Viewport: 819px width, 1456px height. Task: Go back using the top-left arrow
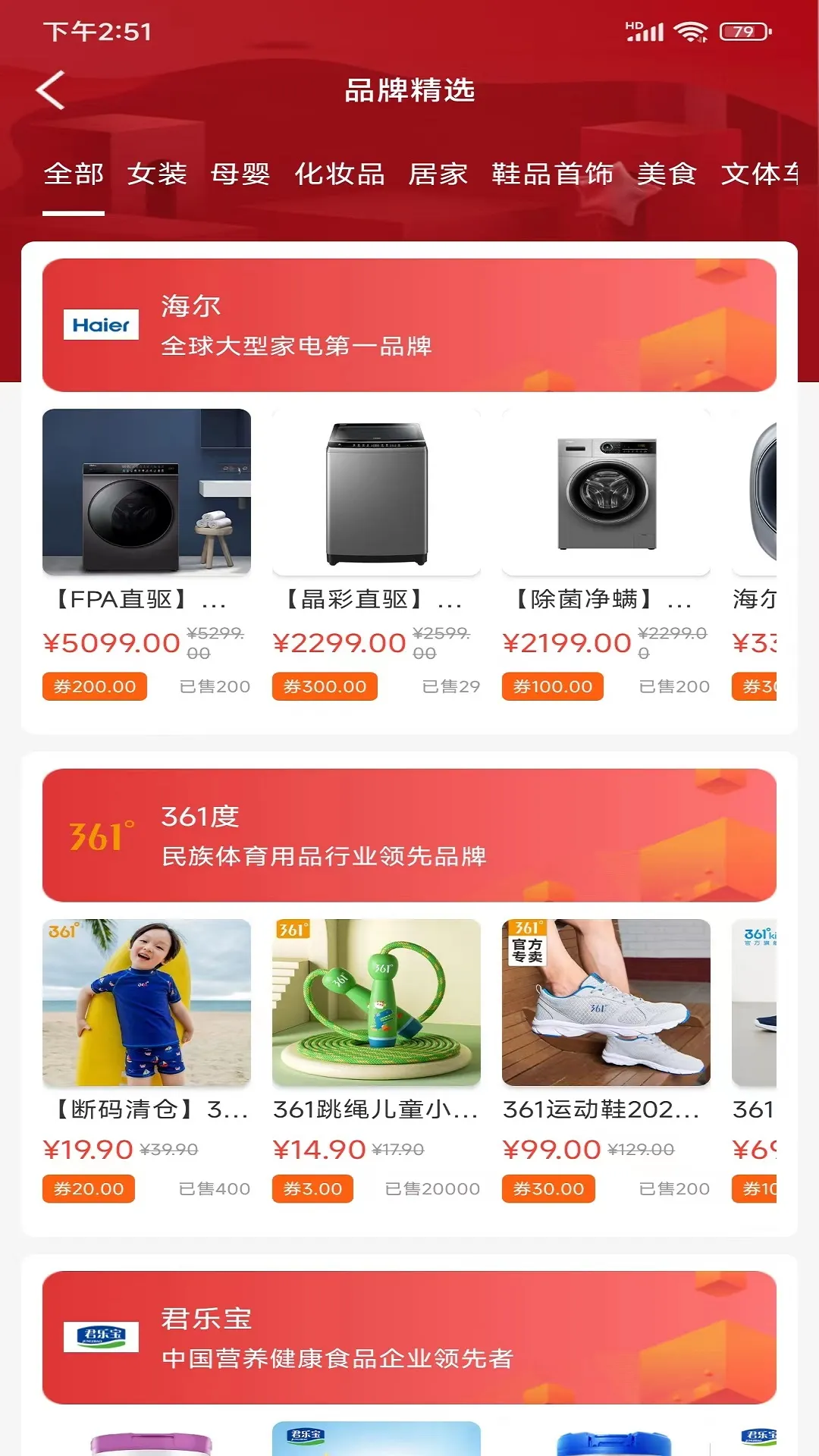tap(51, 91)
